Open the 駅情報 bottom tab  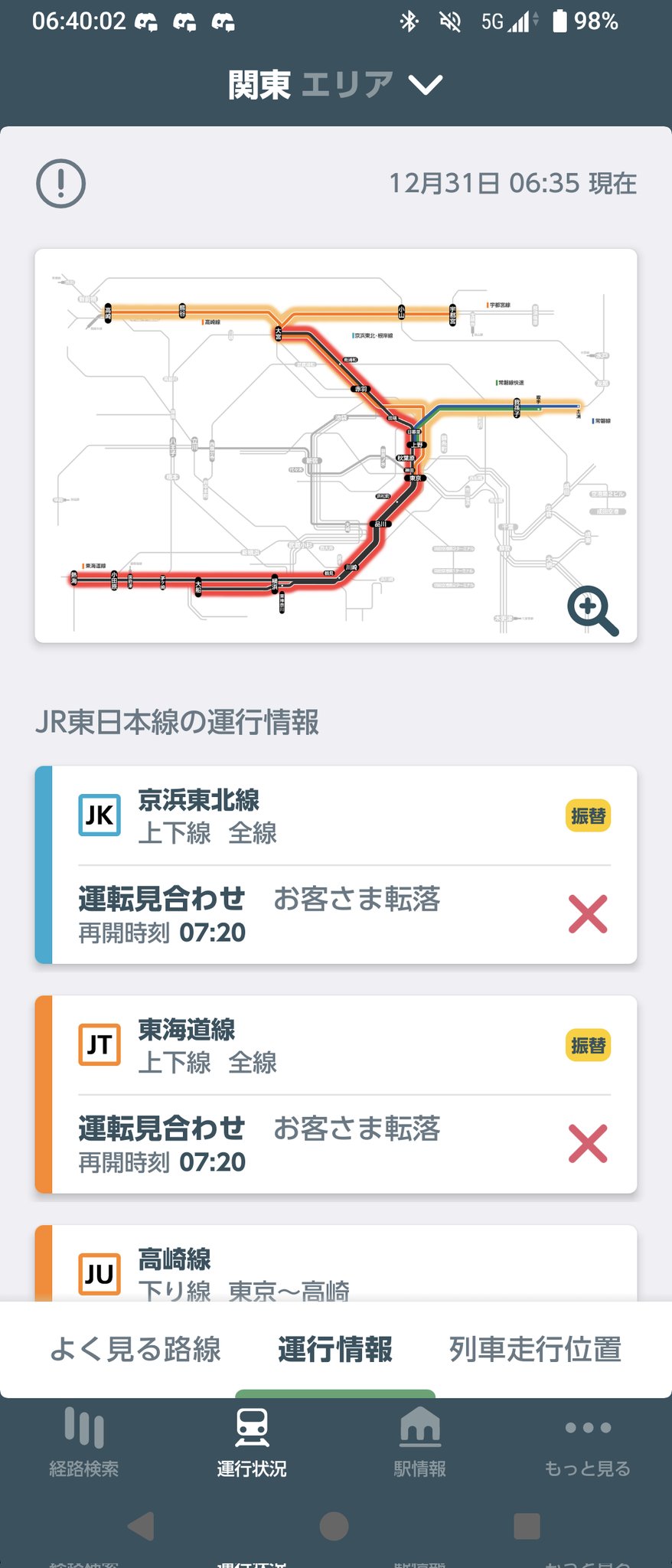click(419, 1442)
